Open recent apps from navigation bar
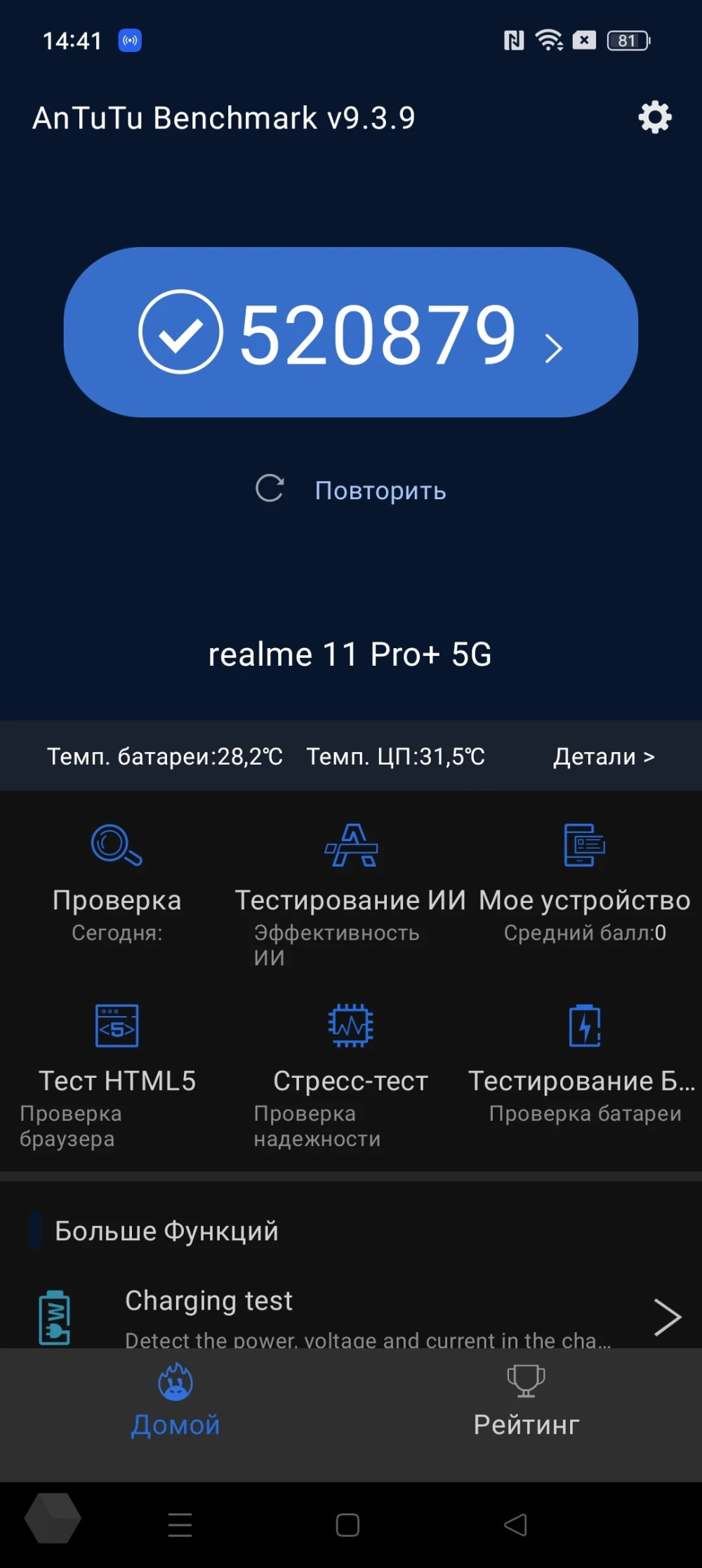 click(180, 1525)
